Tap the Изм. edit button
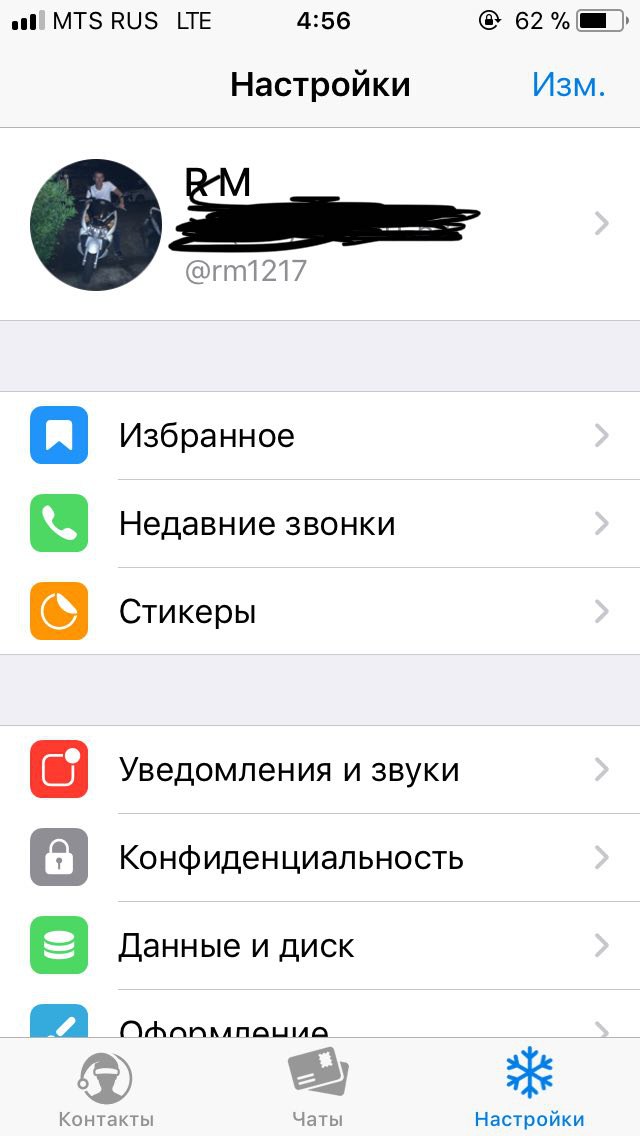This screenshot has width=640, height=1136. click(568, 84)
